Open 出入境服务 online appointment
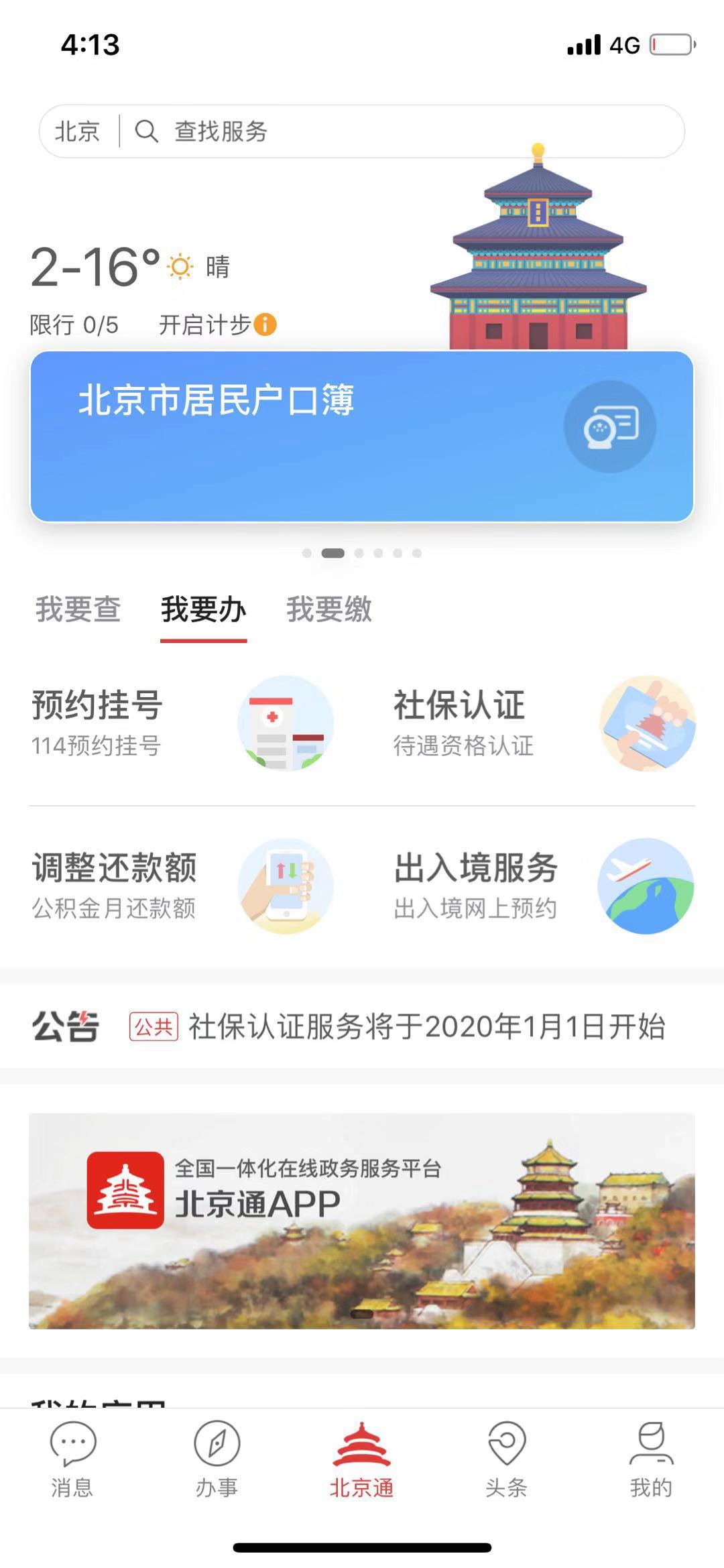 544,886
